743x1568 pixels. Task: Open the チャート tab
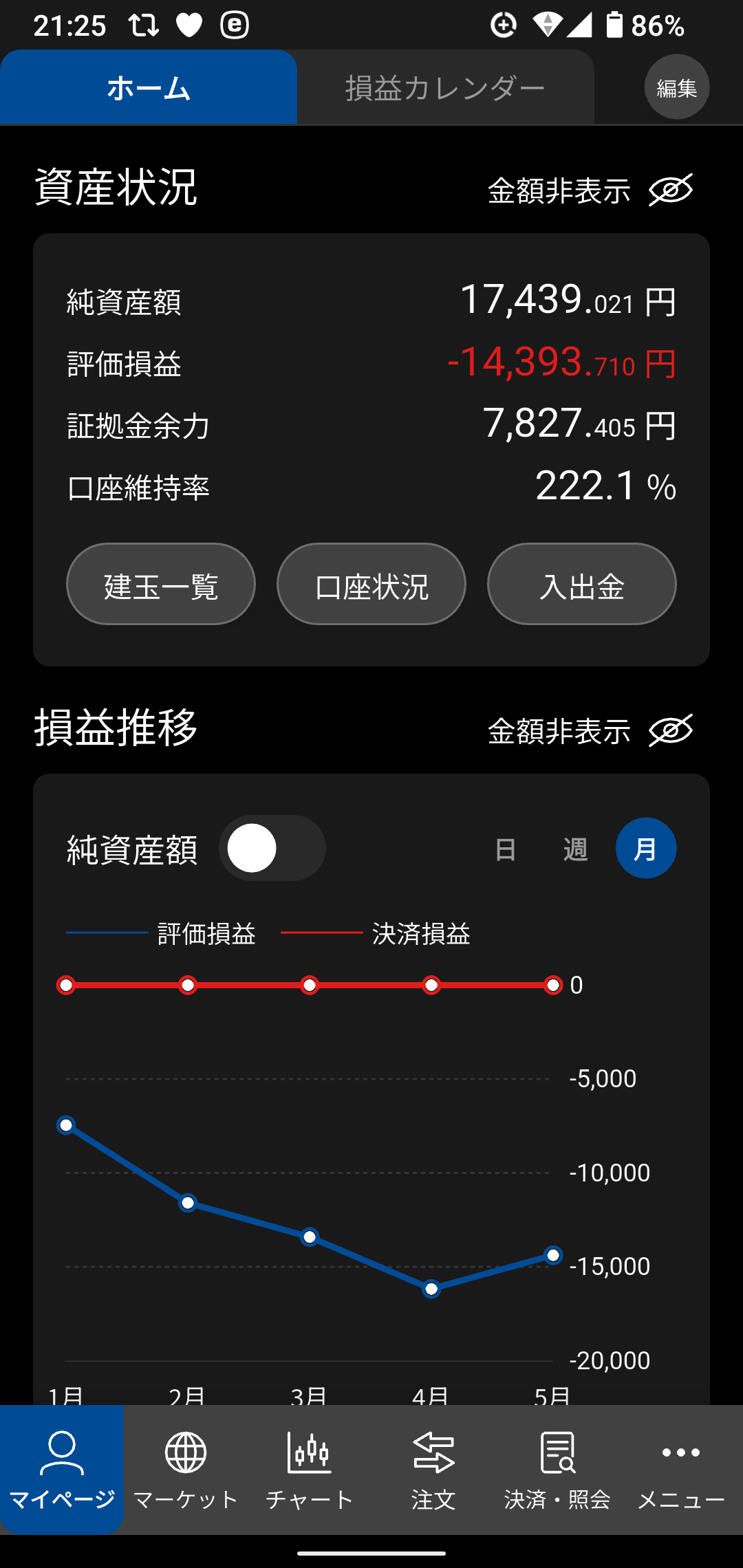point(310,1470)
